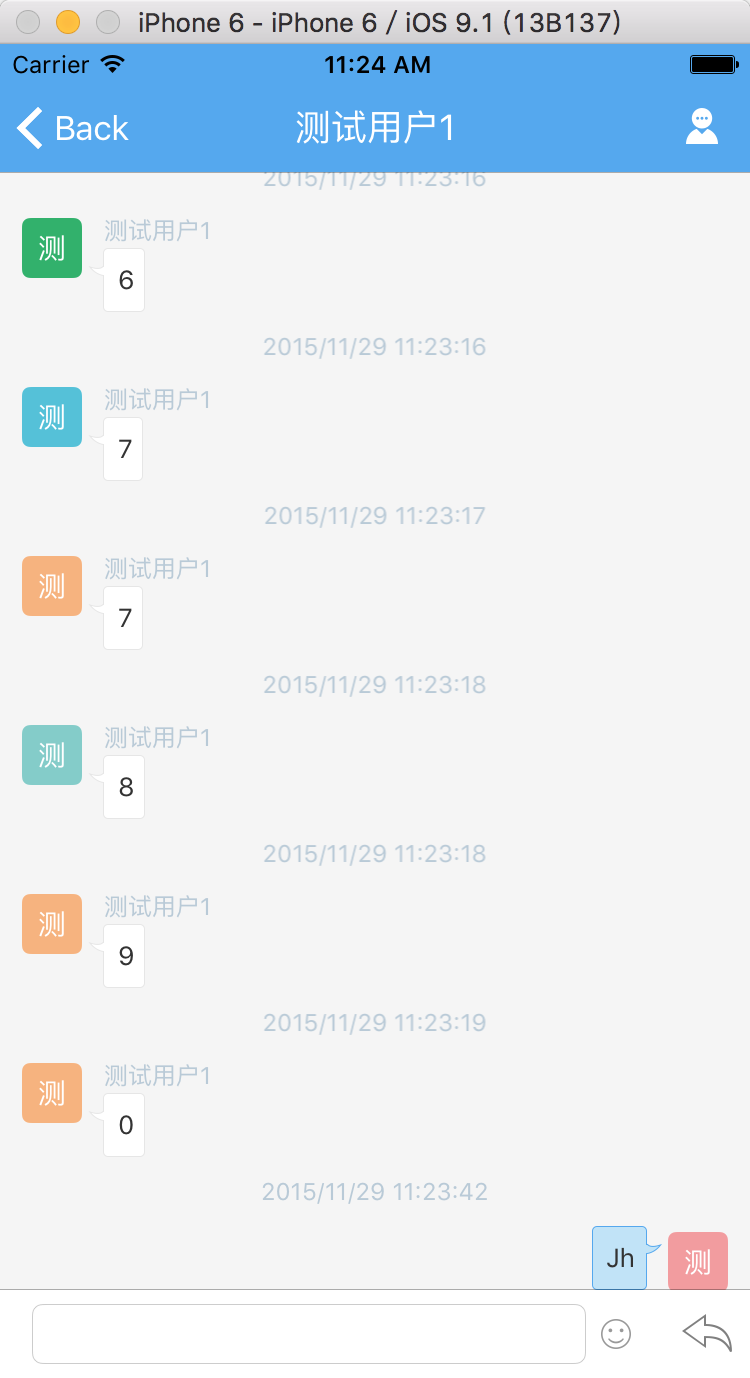The height and width of the screenshot is (1378, 750).
Task: Tap the teal avatar beside message 8
Action: pos(52,755)
